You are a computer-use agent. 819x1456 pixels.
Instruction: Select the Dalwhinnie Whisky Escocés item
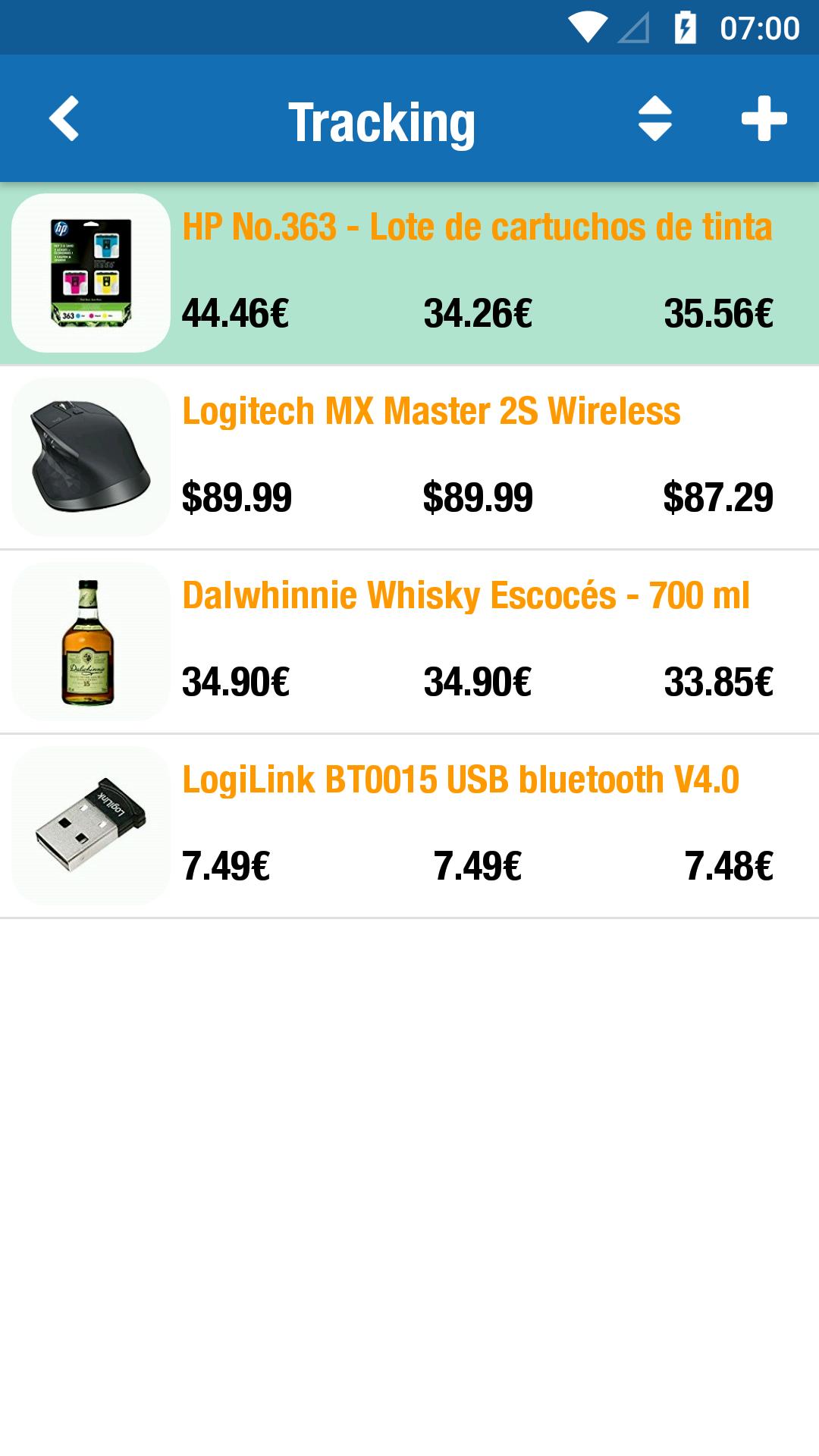(466, 596)
